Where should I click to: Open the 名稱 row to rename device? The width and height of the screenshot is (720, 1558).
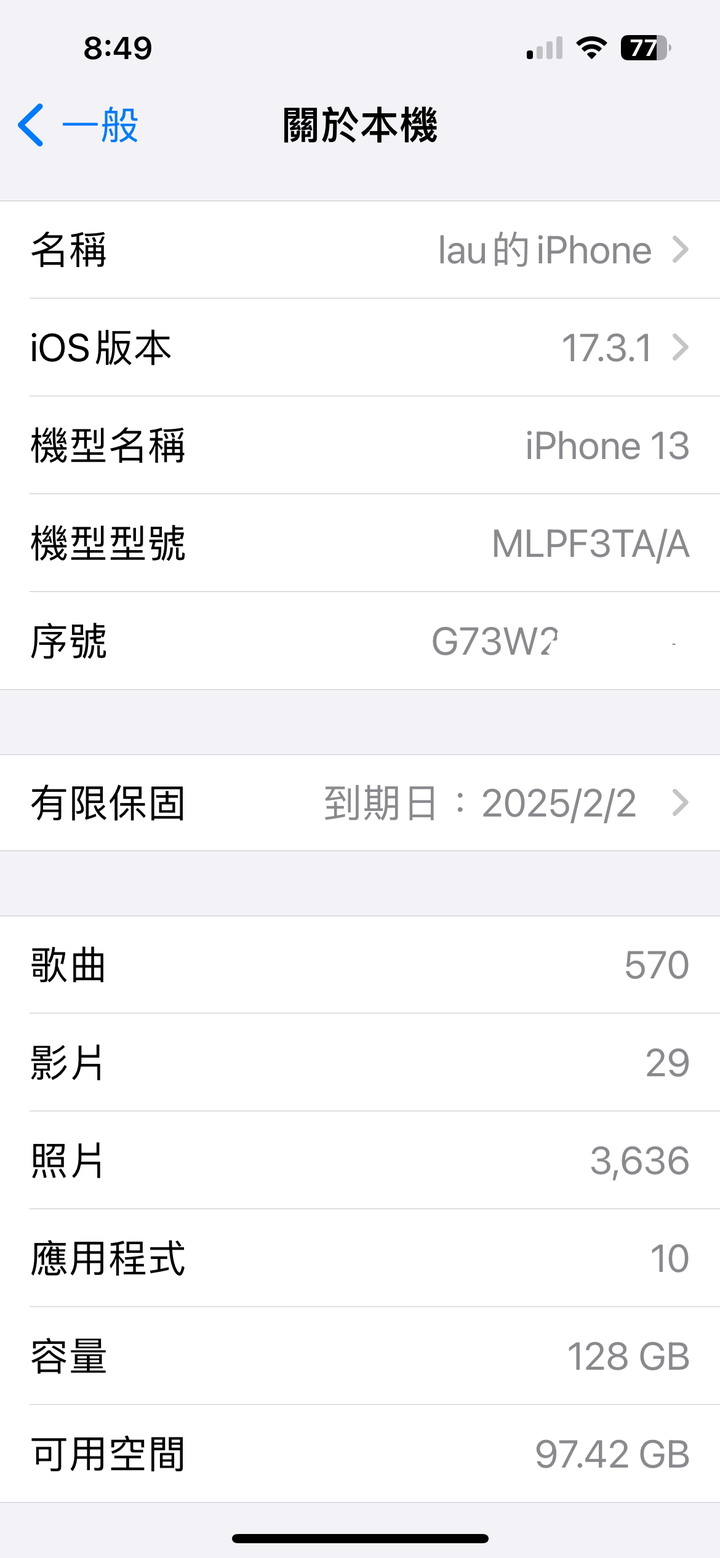(x=360, y=250)
